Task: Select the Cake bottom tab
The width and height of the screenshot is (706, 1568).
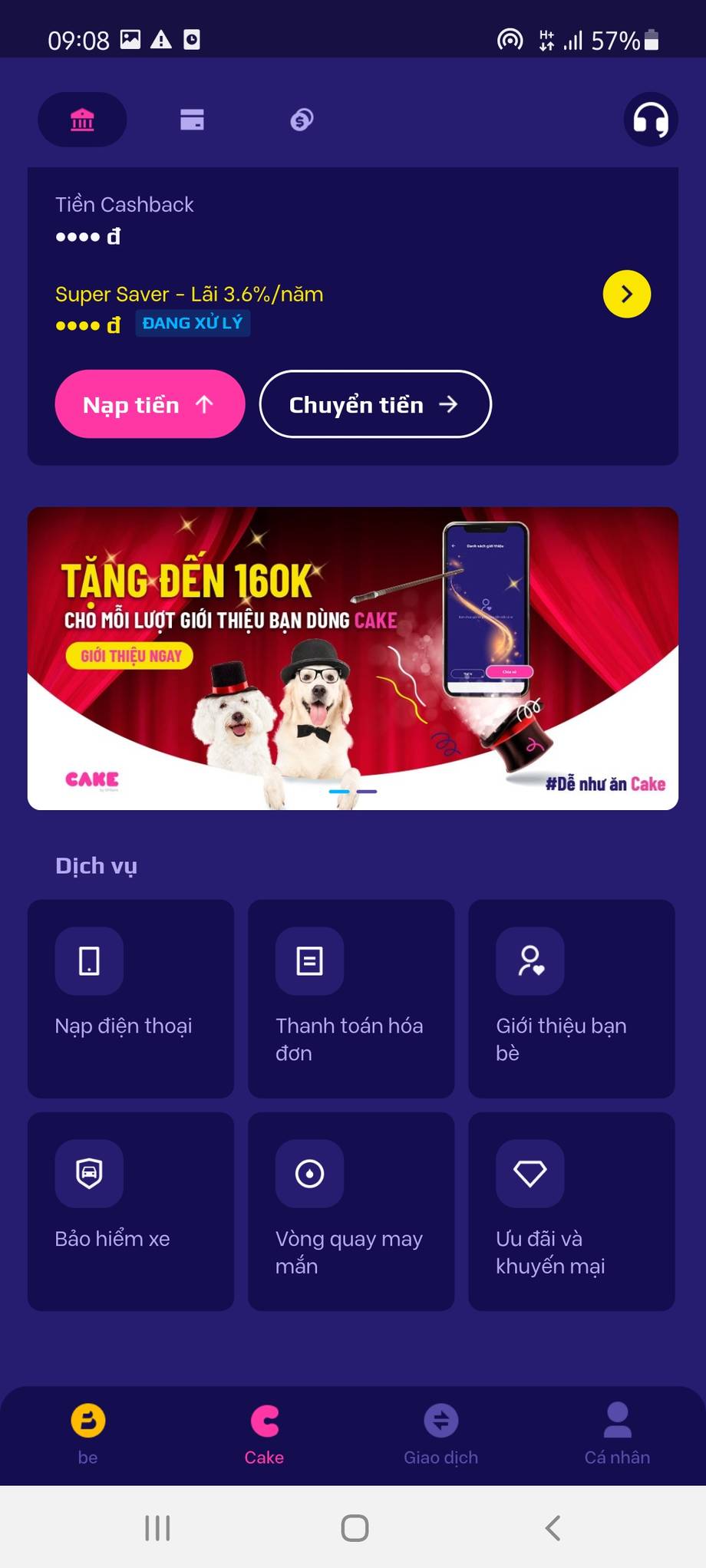Action: [265, 1433]
